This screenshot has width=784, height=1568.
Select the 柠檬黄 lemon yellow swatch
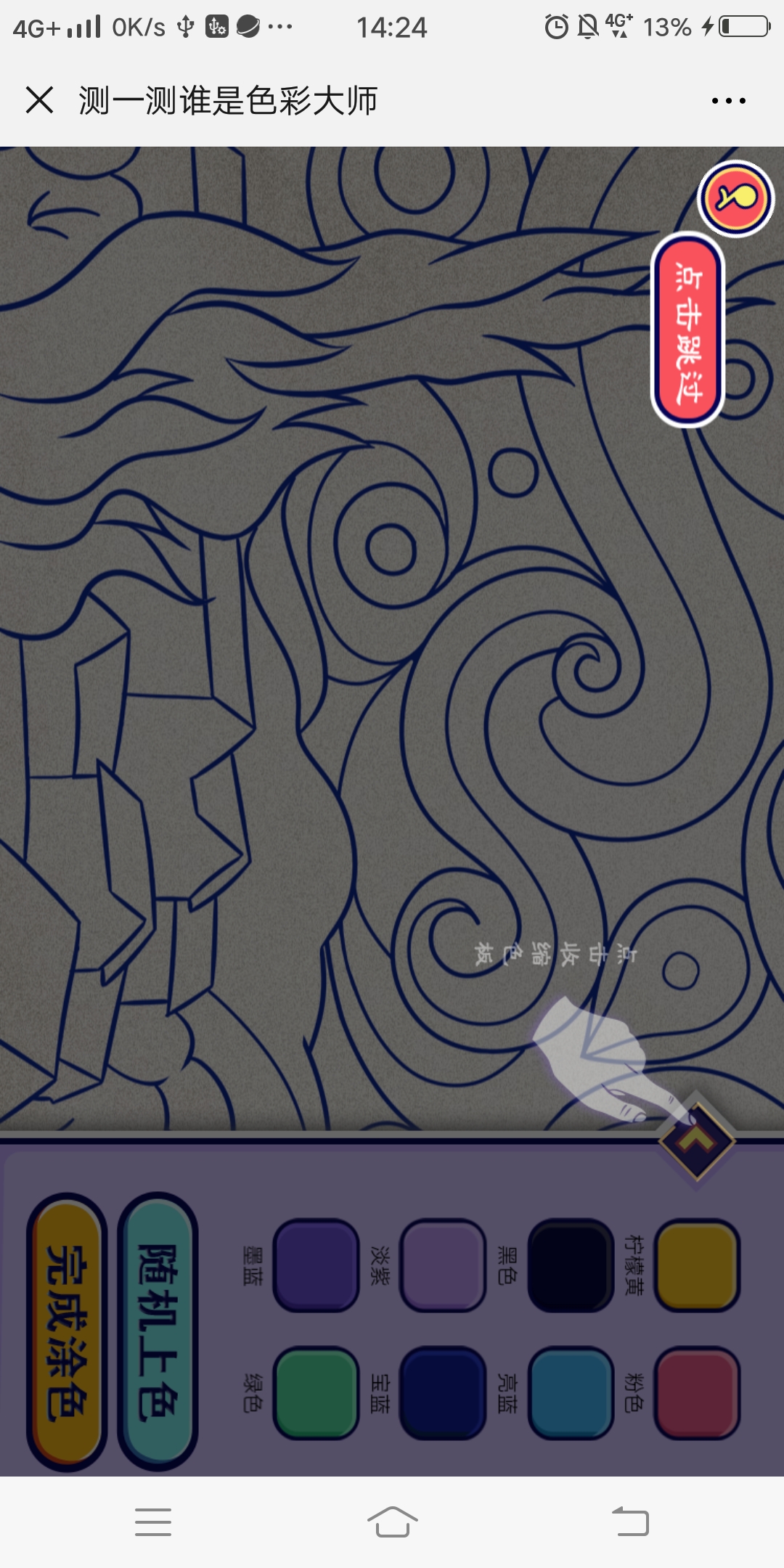tap(697, 1265)
